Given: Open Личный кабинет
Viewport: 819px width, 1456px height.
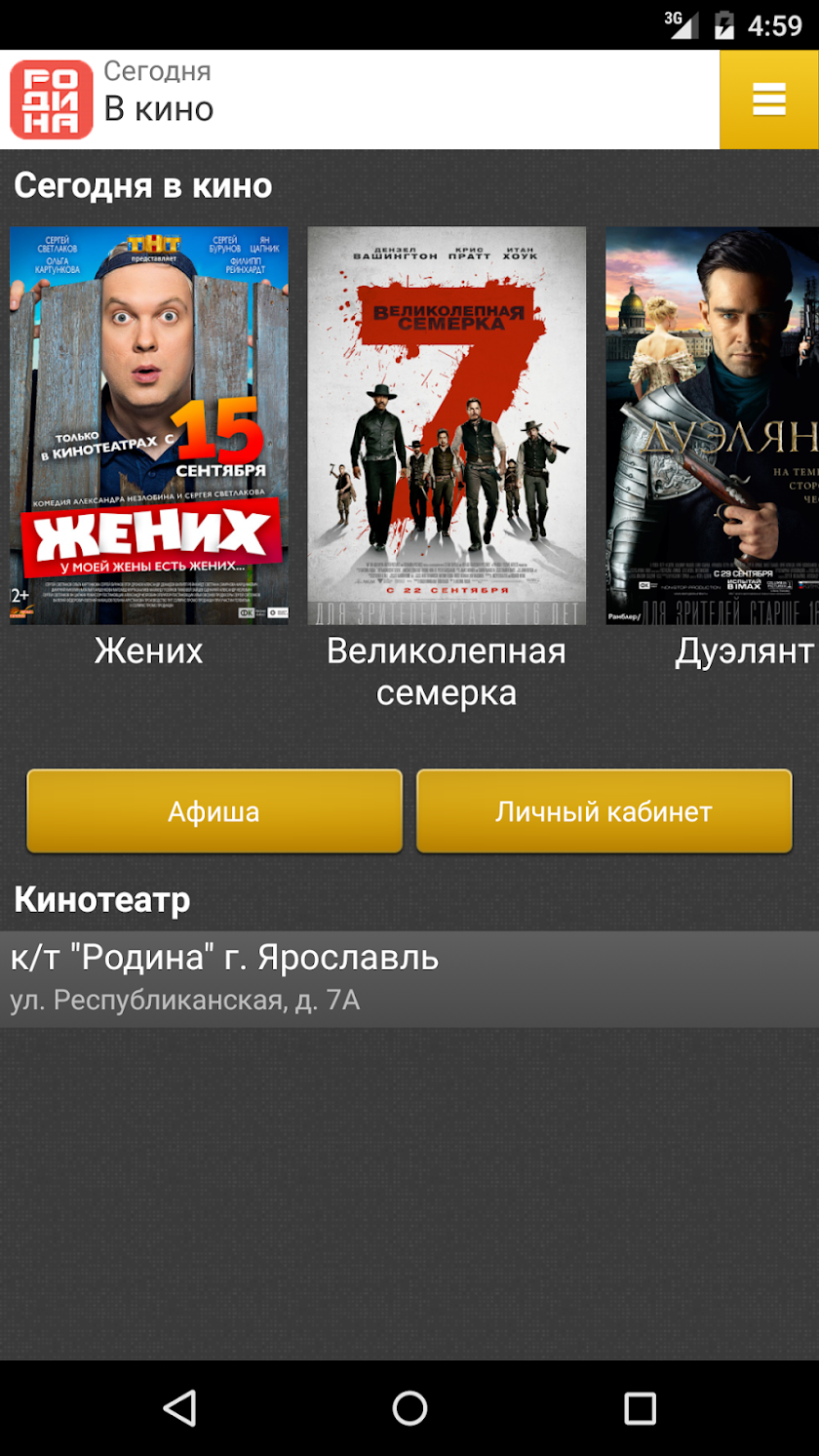Looking at the screenshot, I should pyautogui.click(x=604, y=811).
